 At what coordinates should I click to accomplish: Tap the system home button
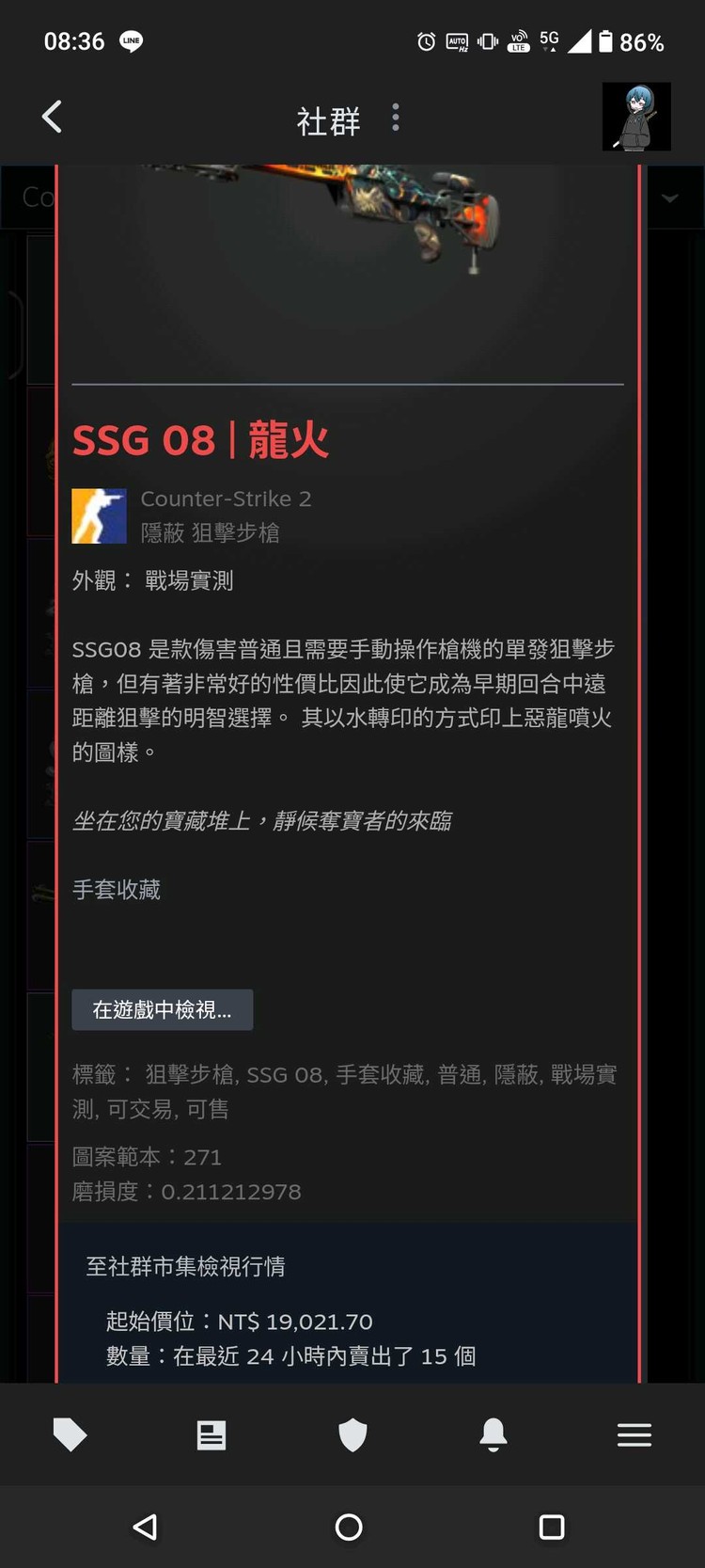point(349,1527)
